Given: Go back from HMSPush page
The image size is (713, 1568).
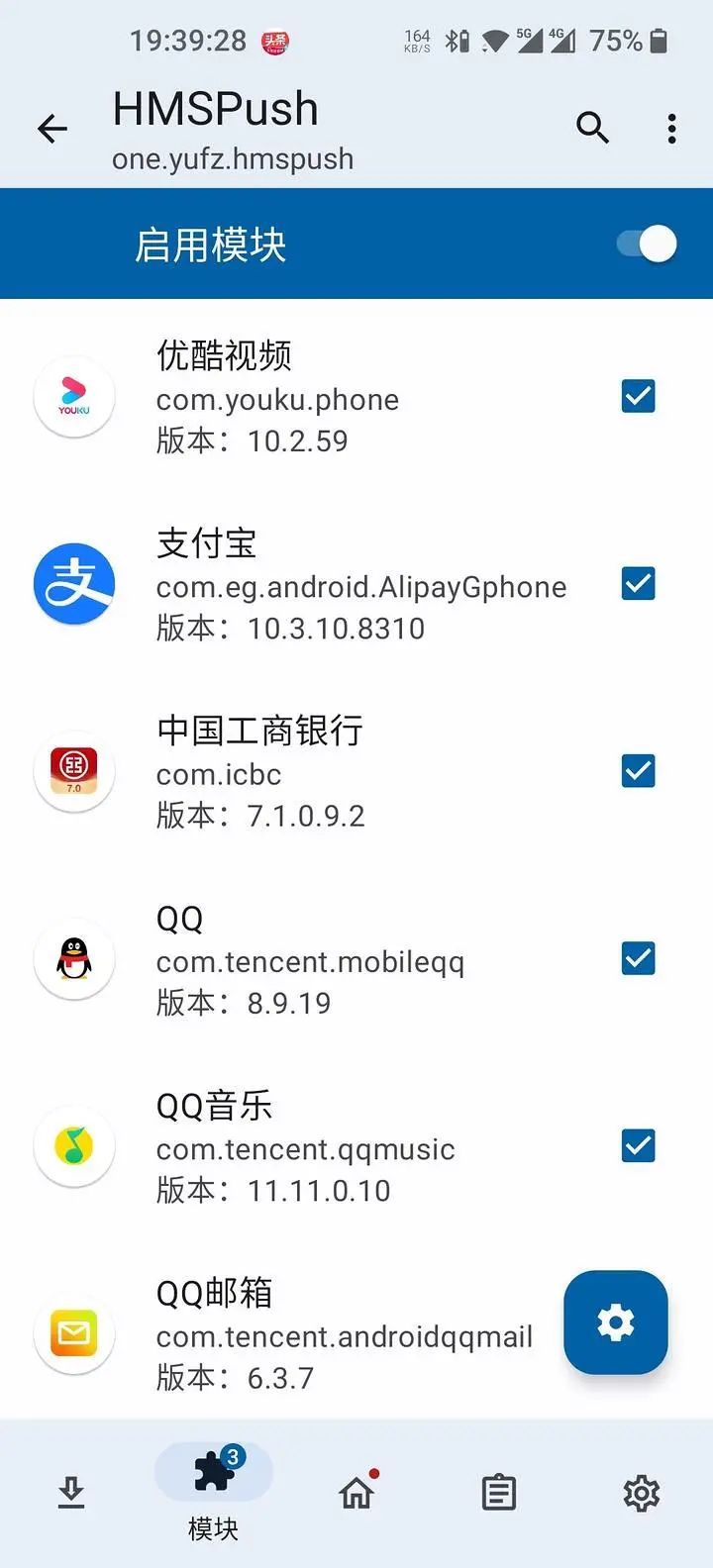Looking at the screenshot, I should point(52,129).
